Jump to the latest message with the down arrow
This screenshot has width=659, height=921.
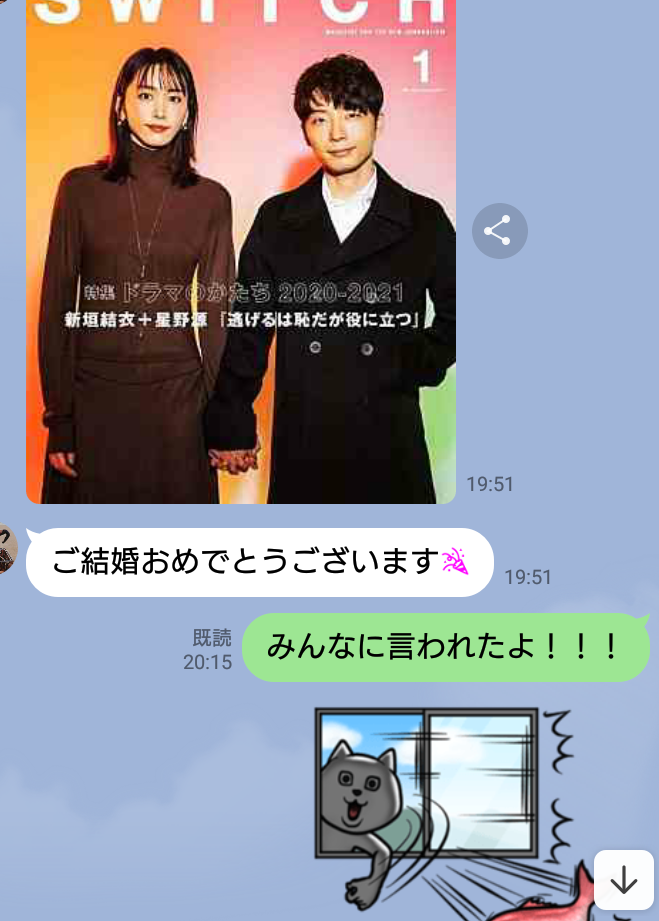coord(624,880)
